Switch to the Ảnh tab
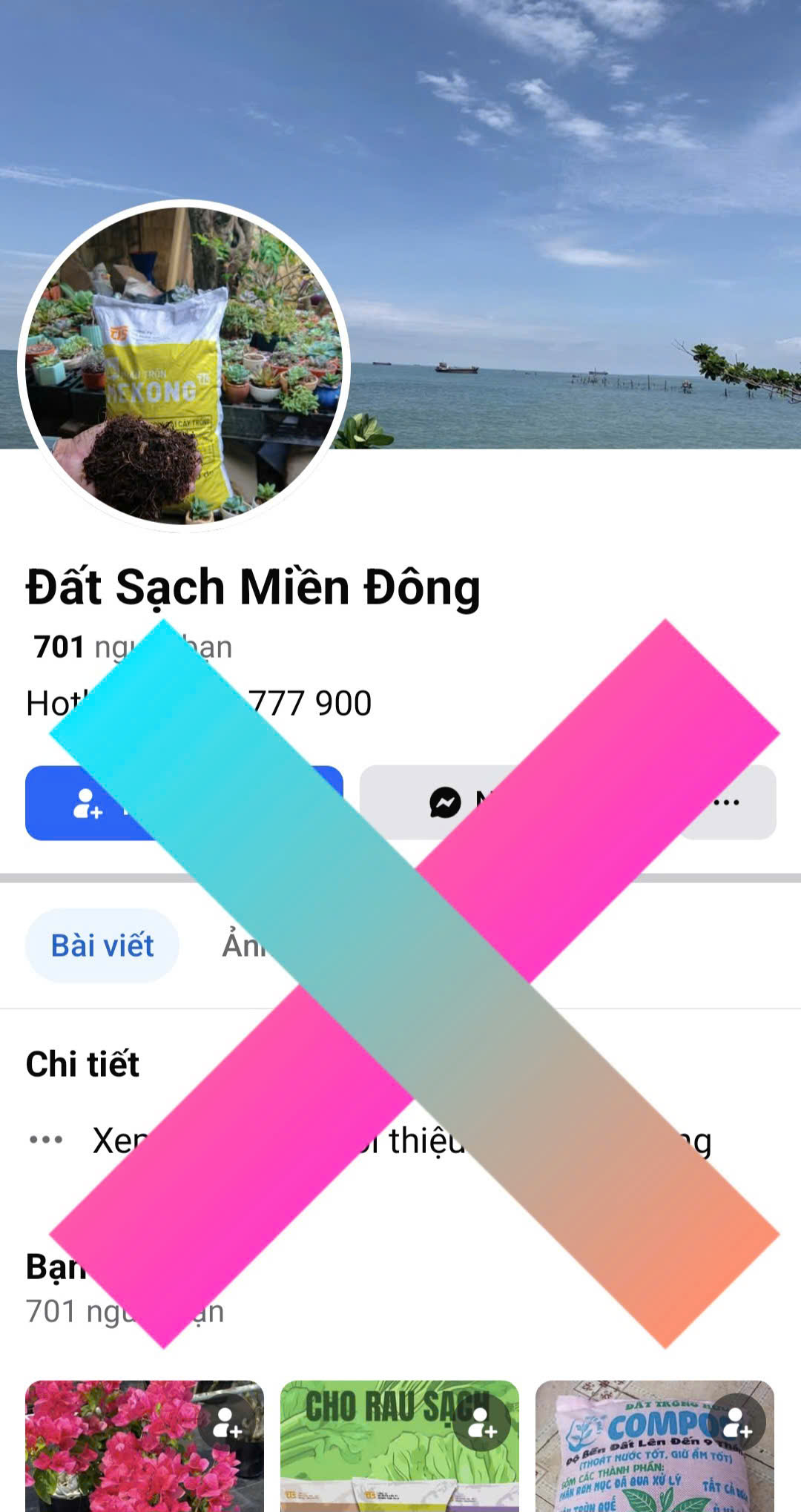801x1512 pixels. 243,945
